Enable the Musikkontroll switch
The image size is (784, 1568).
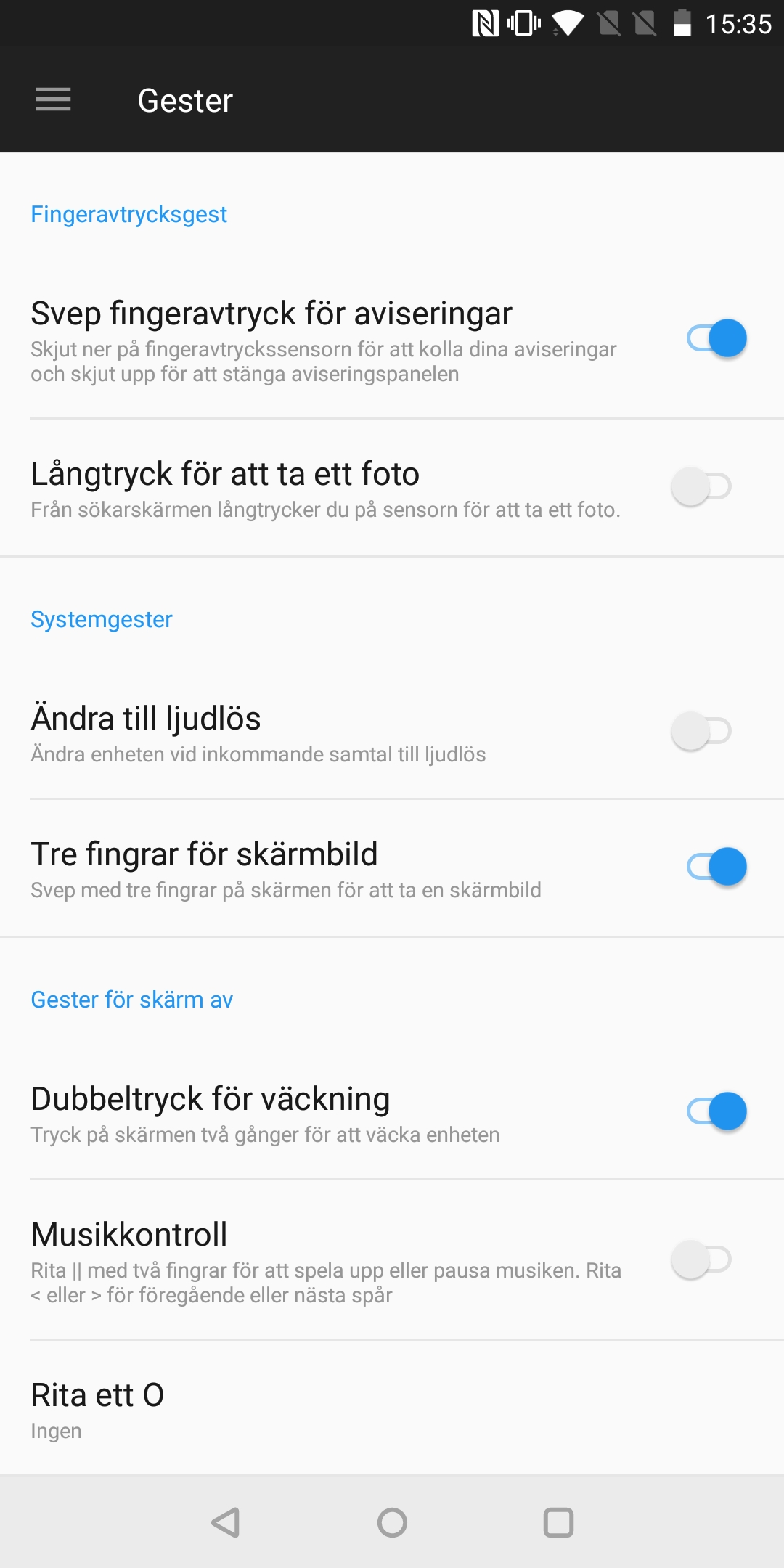pos(701,1259)
